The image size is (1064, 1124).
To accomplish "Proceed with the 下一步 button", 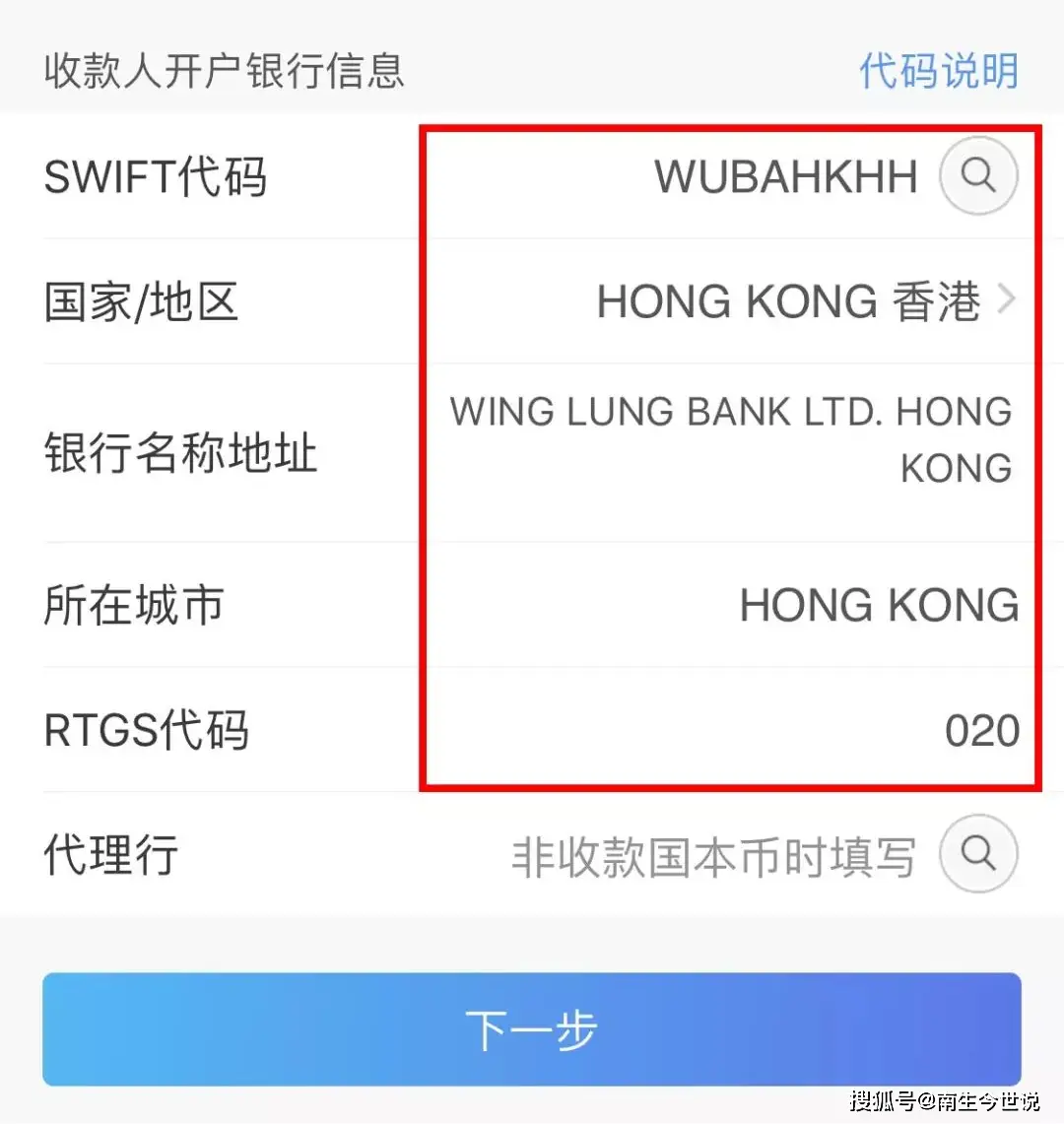I will tap(531, 1029).
